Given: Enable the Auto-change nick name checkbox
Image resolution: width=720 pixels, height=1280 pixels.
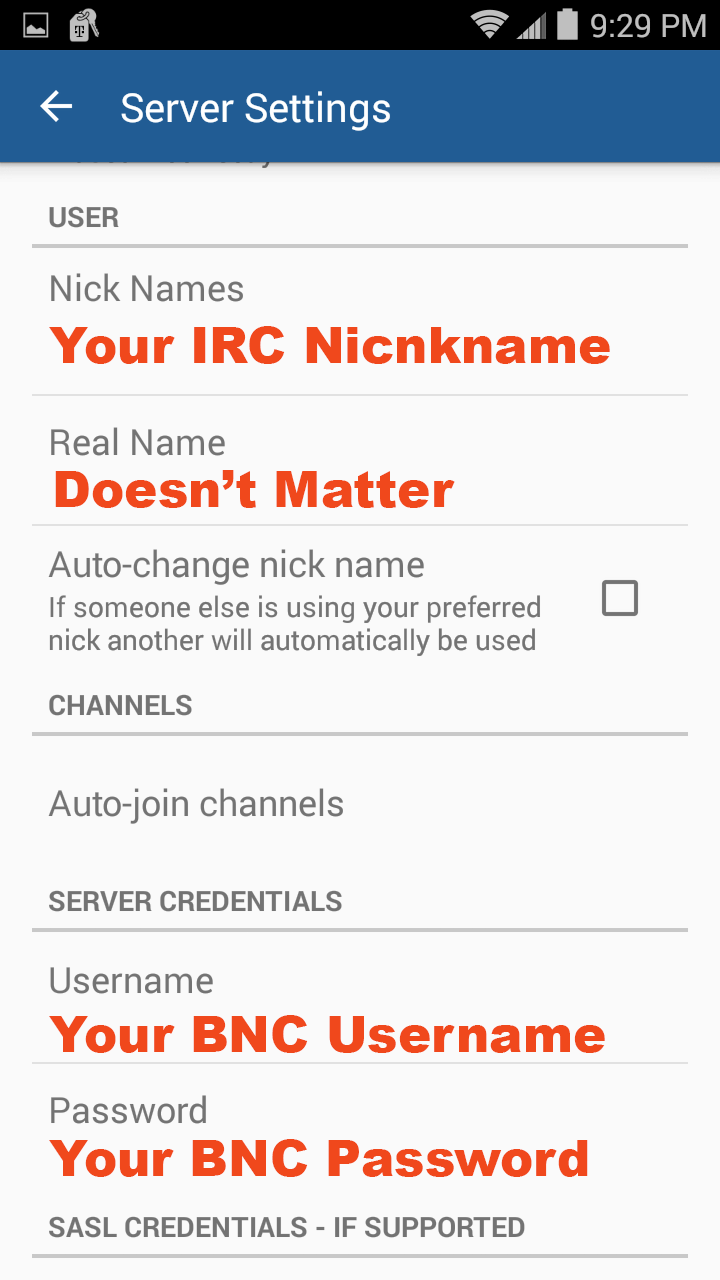Looking at the screenshot, I should coord(619,599).
